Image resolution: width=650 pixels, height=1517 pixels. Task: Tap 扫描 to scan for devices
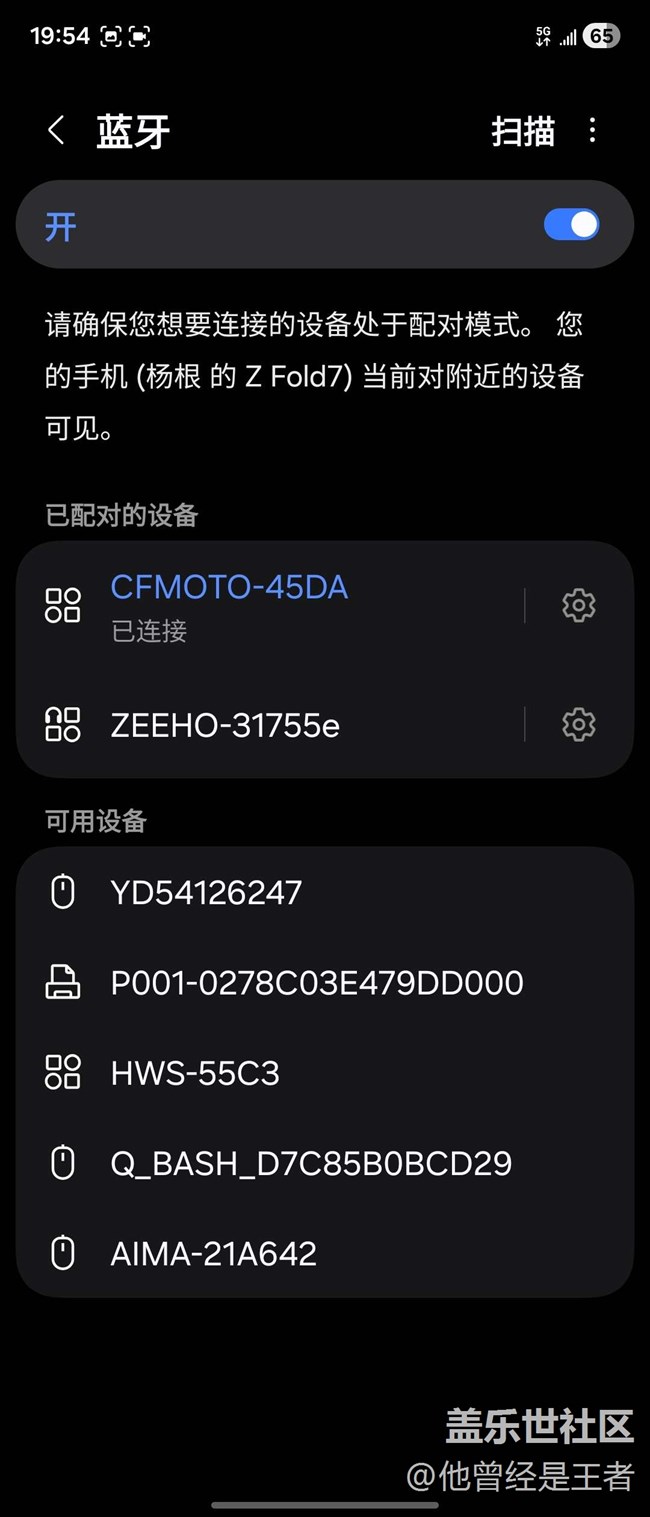pos(522,131)
